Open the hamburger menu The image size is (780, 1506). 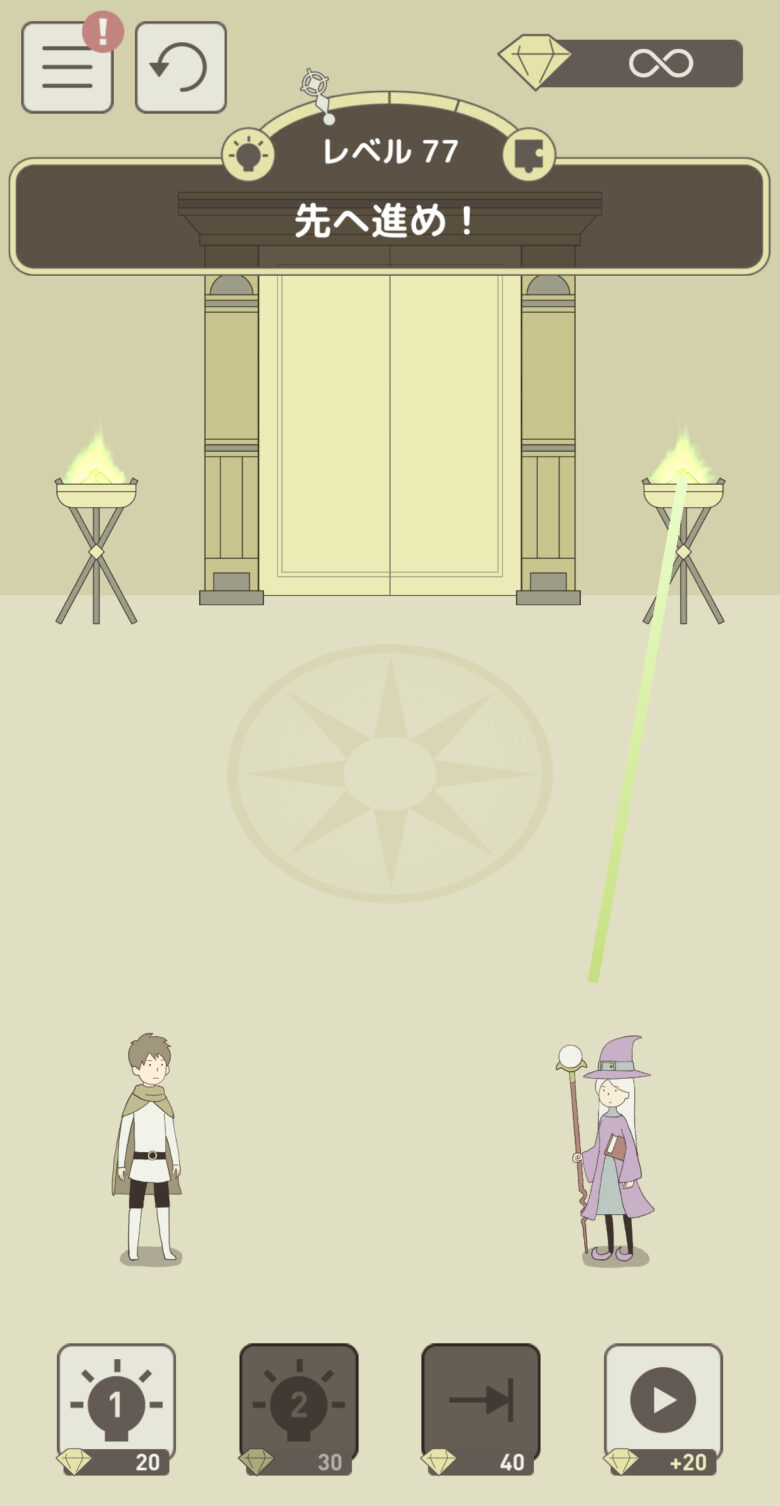[x=67, y=67]
